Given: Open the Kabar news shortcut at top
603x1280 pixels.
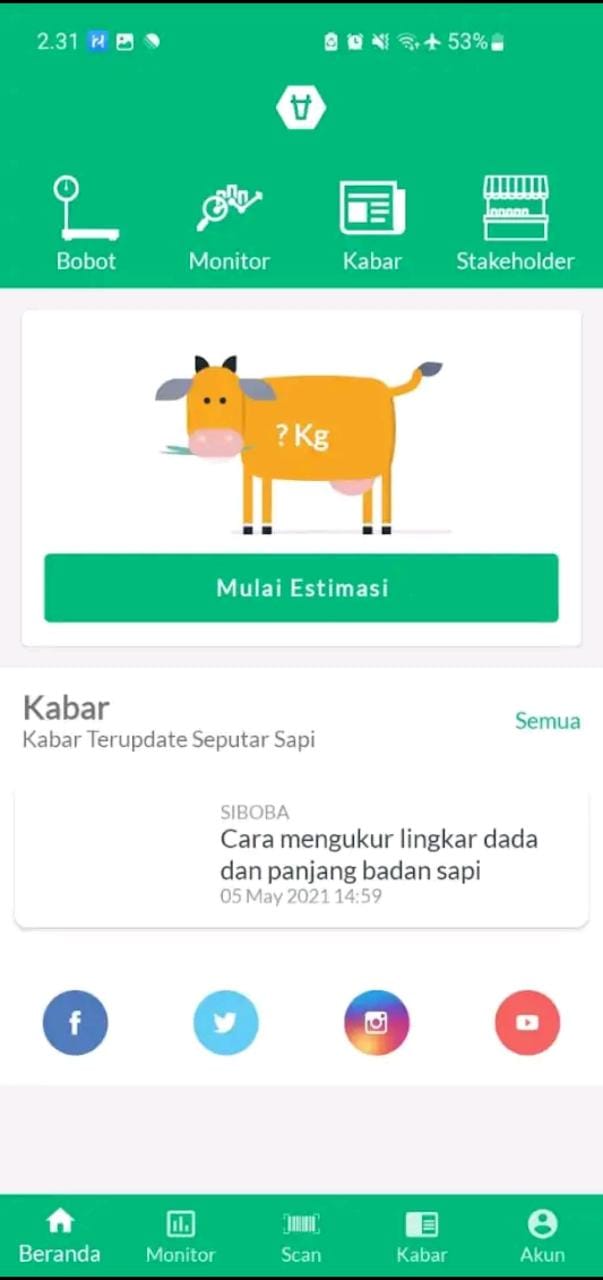Looking at the screenshot, I should [372, 224].
